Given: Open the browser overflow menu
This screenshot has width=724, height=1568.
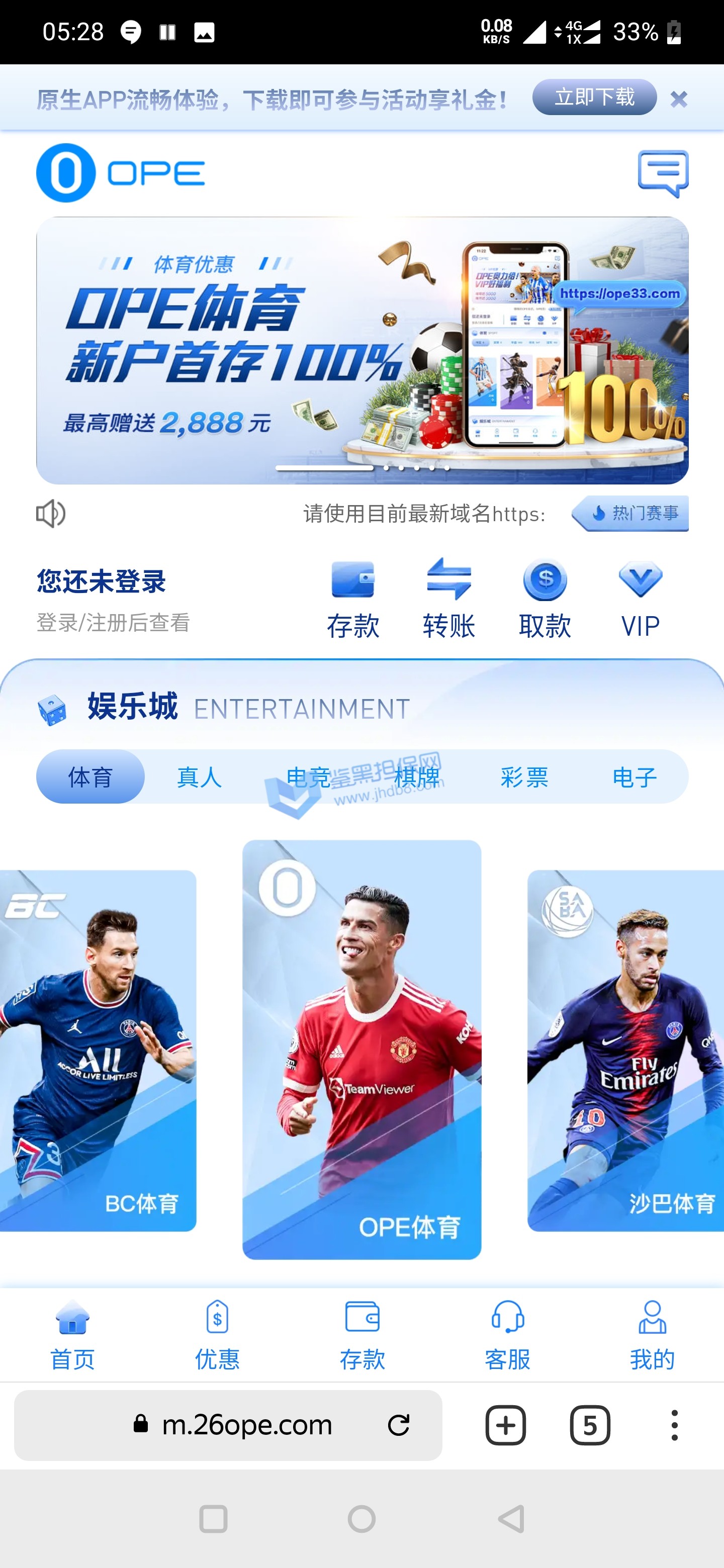Looking at the screenshot, I should coord(674,1425).
